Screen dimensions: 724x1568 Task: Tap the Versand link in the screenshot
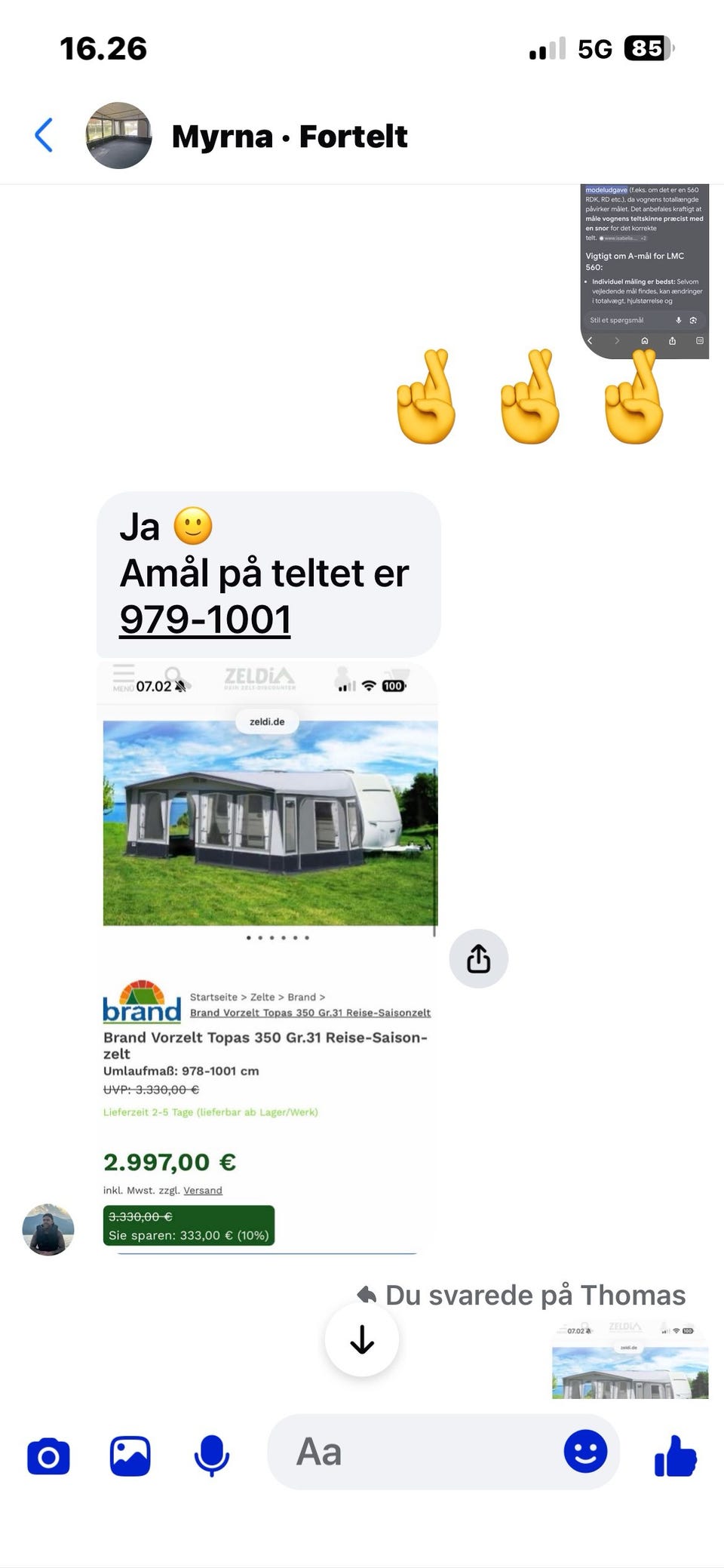[x=202, y=1190]
